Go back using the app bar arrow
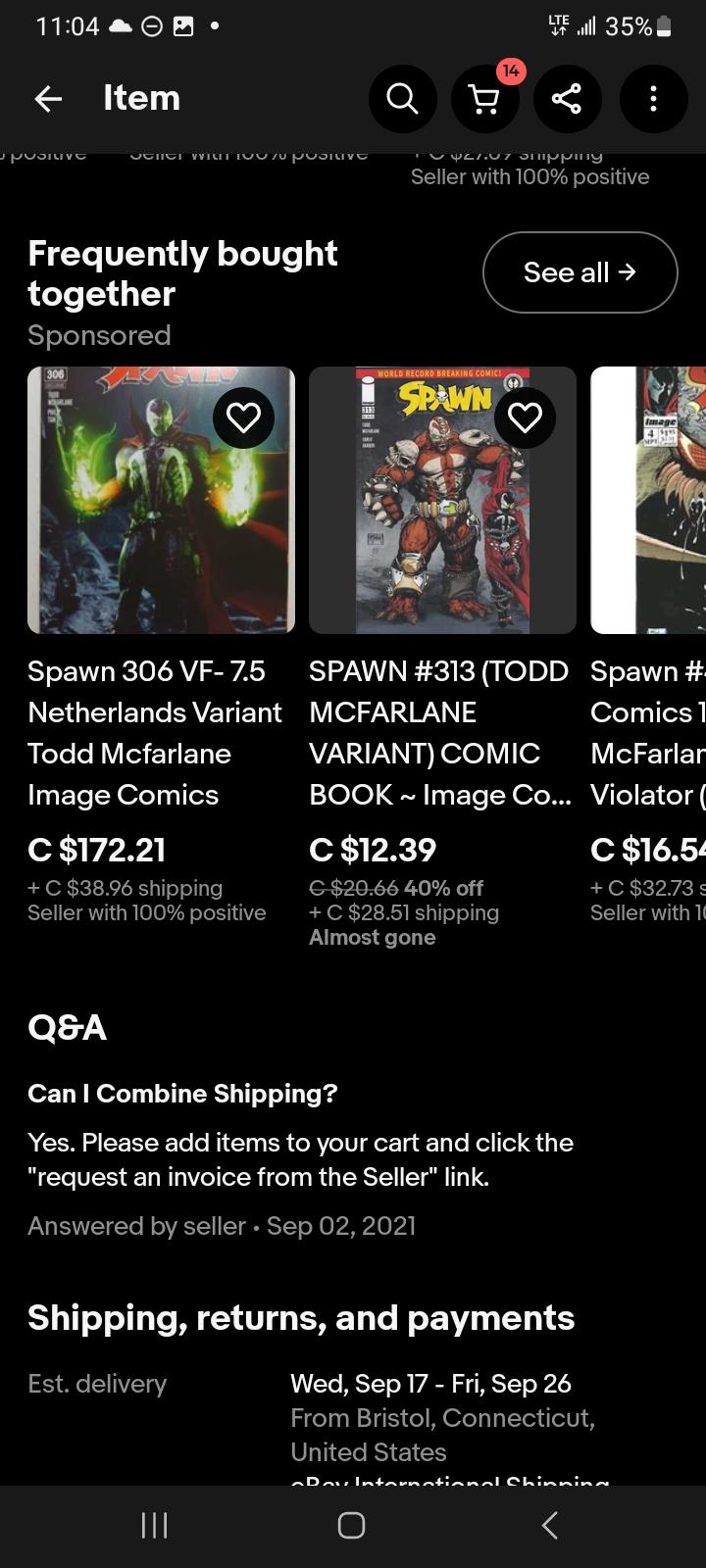The height and width of the screenshot is (1568, 706). (x=48, y=98)
